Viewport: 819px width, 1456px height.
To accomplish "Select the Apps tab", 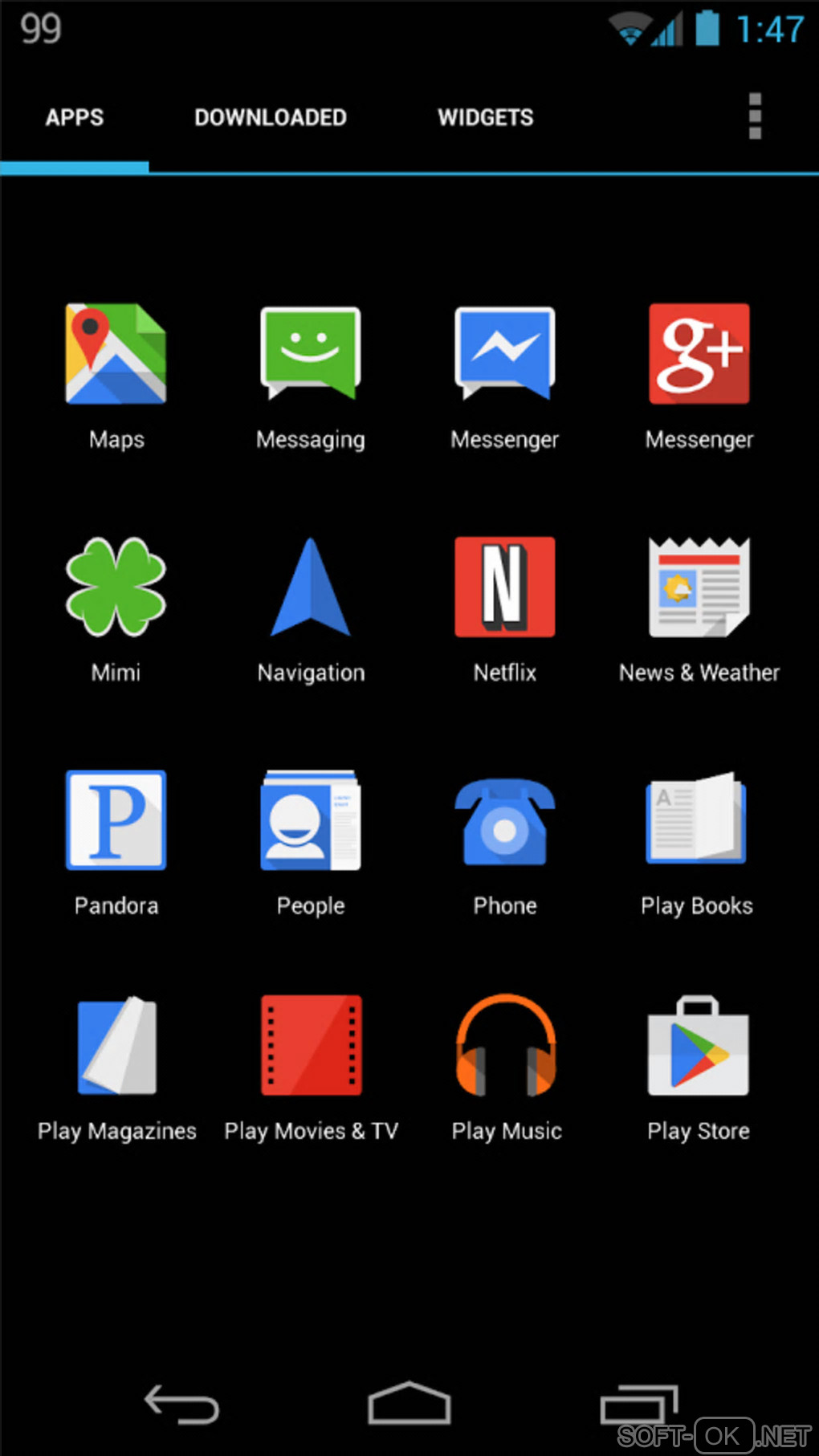I will click(x=75, y=117).
